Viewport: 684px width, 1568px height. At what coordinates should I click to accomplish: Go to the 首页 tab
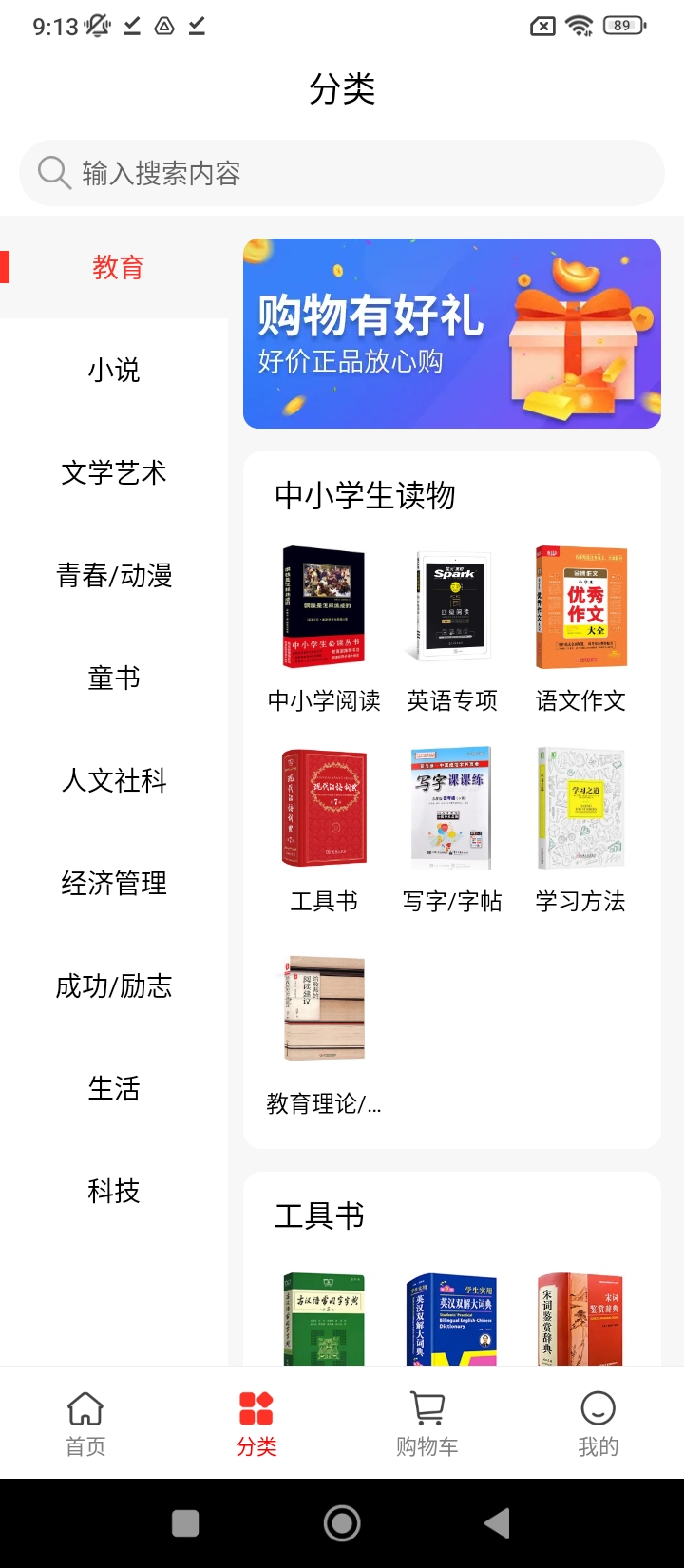pos(85,1423)
